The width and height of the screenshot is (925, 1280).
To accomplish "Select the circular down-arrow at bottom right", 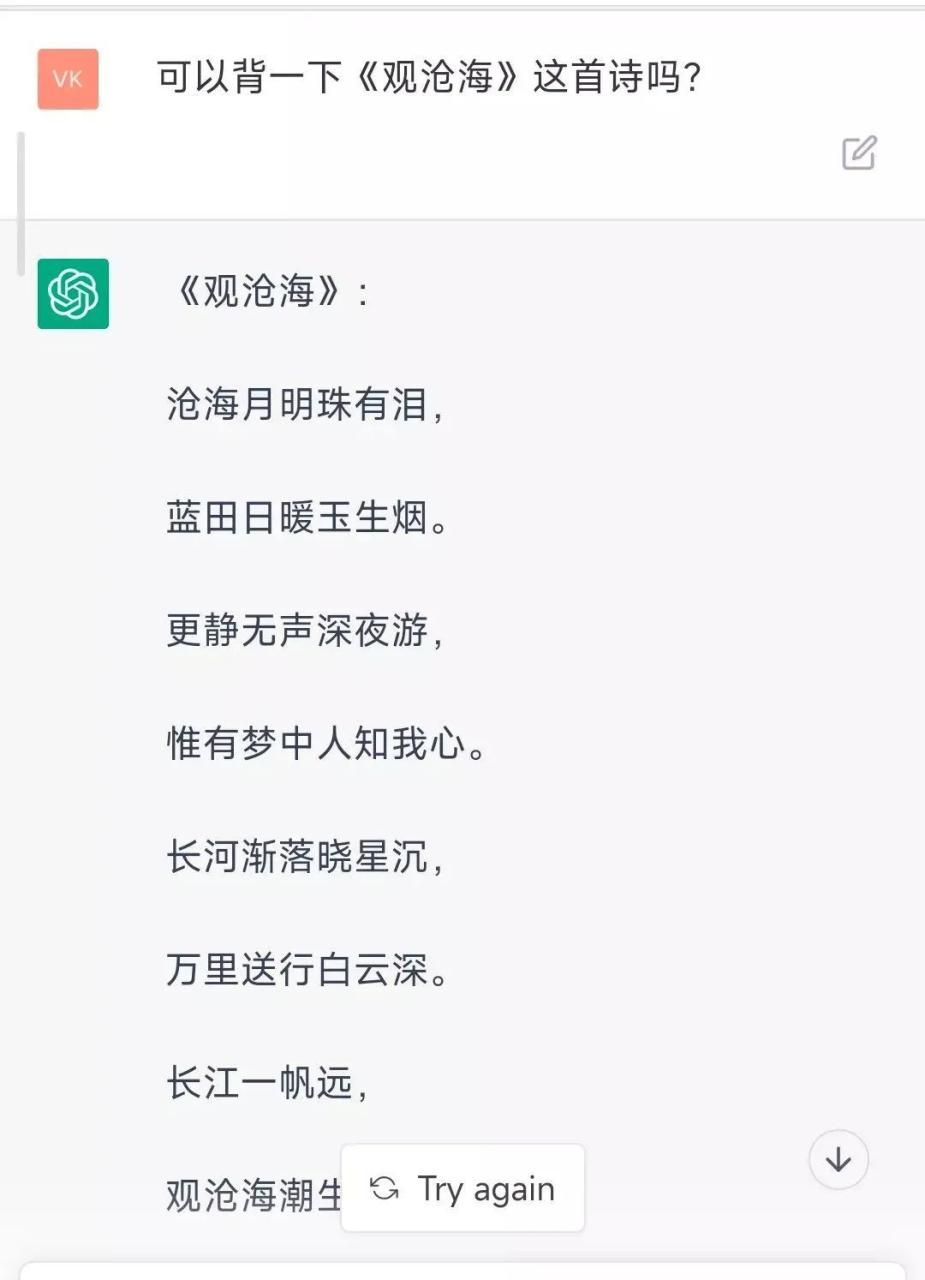I will (x=838, y=1160).
